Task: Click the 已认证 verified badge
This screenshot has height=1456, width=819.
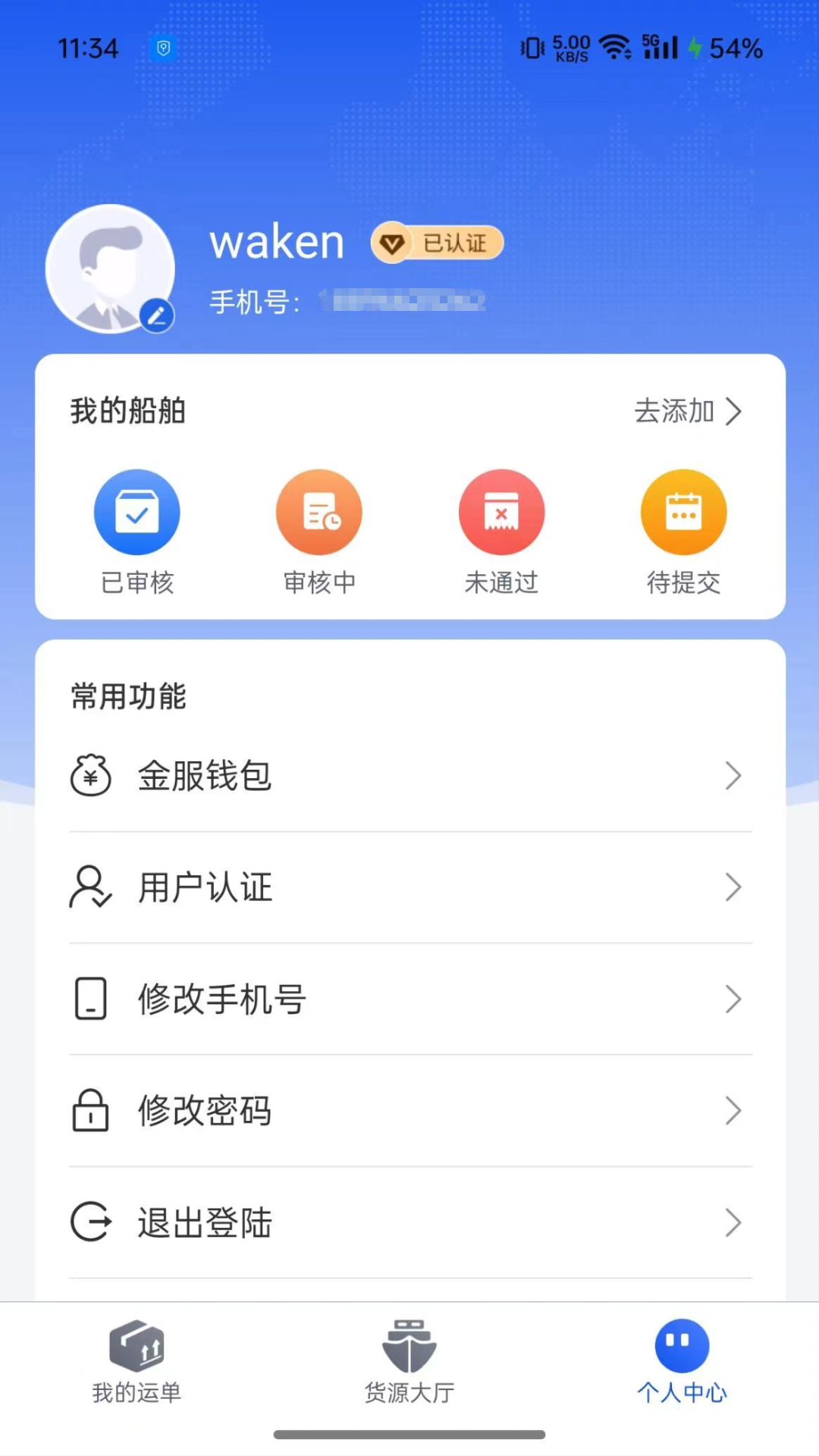Action: click(x=437, y=243)
